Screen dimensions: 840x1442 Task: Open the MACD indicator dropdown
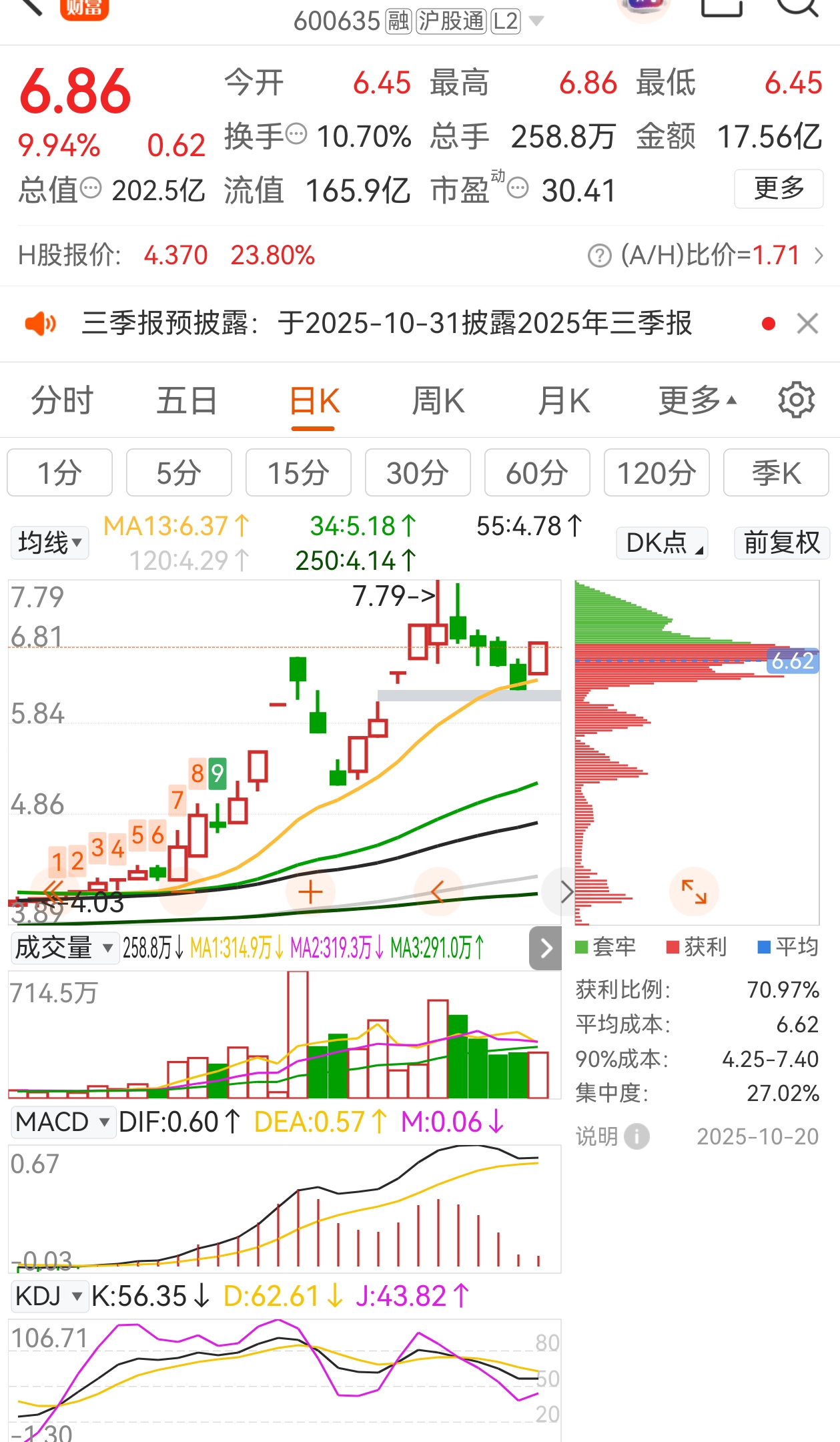point(62,1122)
